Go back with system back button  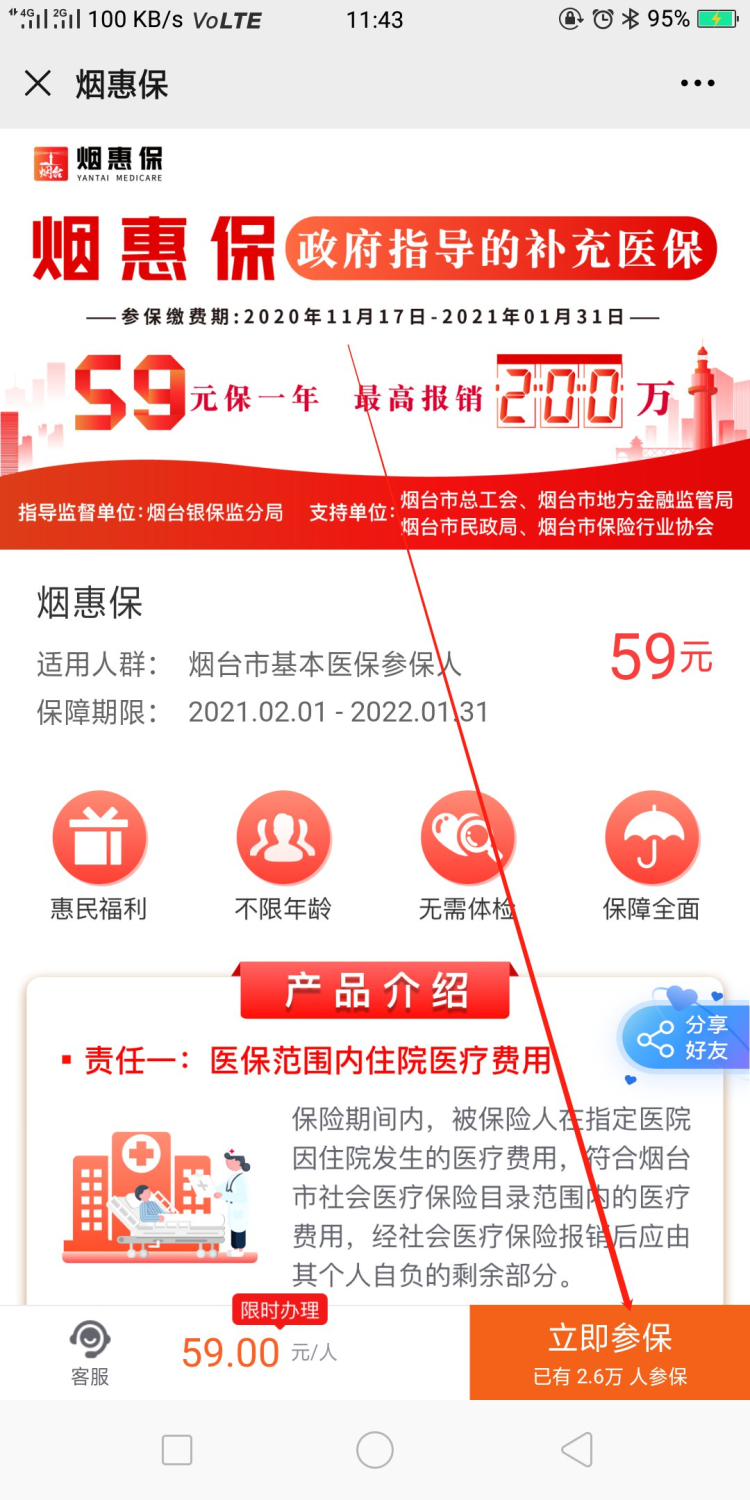pos(577,1449)
